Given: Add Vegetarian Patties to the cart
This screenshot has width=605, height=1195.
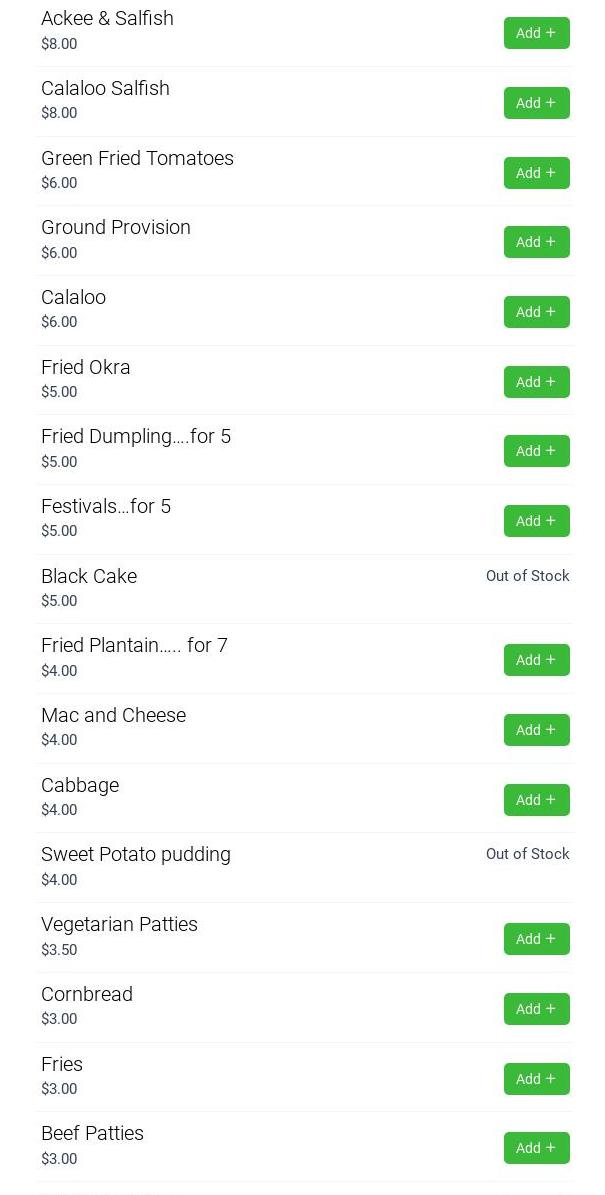Looking at the screenshot, I should 536,939.
